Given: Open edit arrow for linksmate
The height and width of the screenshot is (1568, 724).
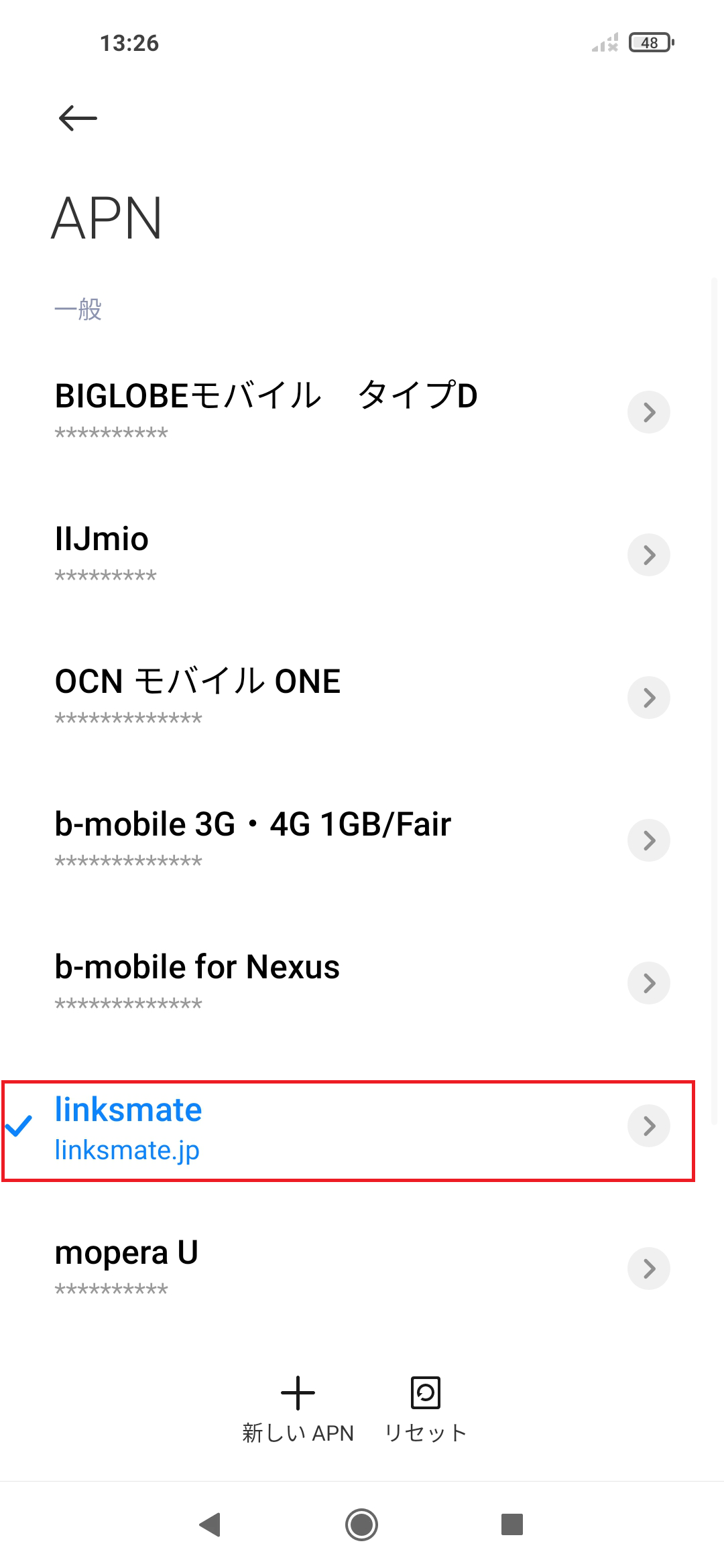Looking at the screenshot, I should [648, 1126].
